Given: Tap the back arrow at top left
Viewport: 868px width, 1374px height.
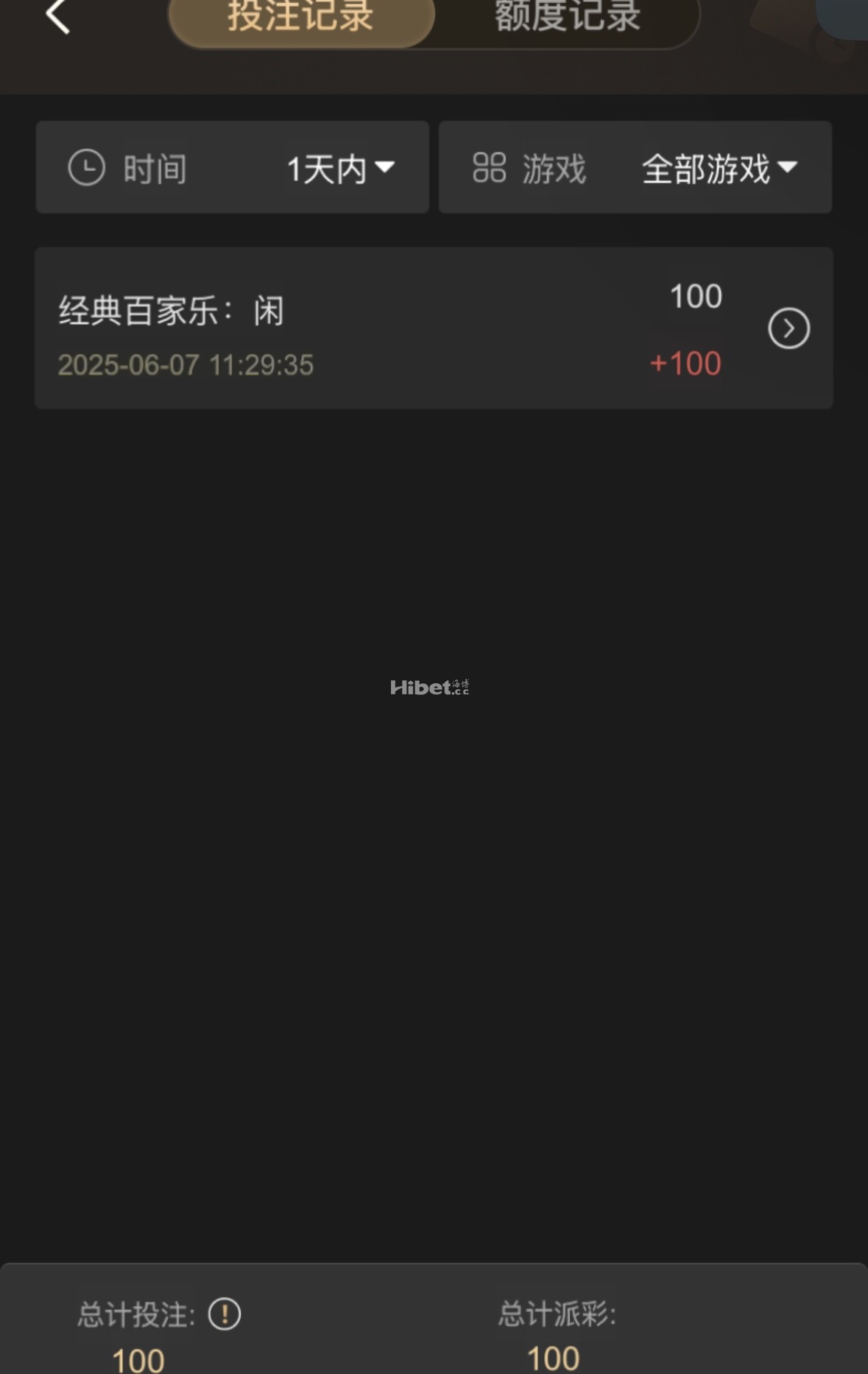Looking at the screenshot, I should pyautogui.click(x=59, y=16).
